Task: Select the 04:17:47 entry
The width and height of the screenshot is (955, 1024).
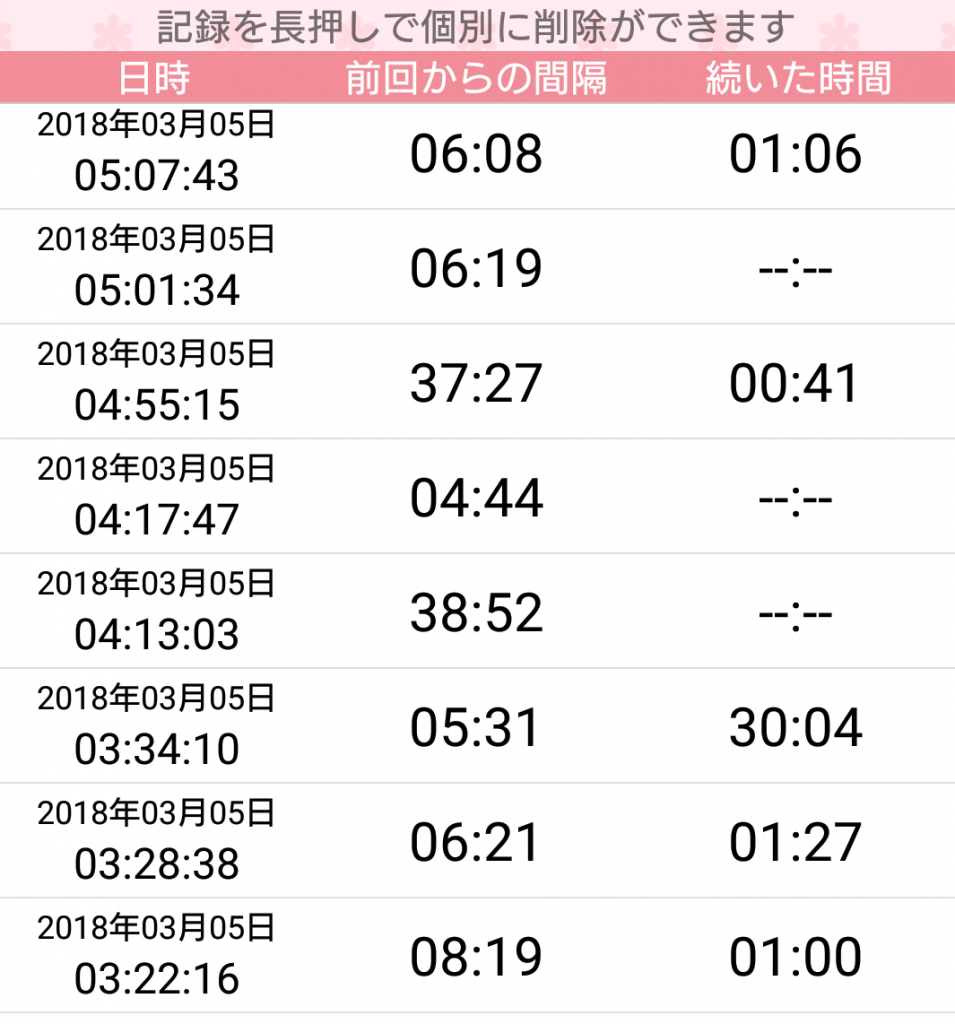Action: [x=477, y=497]
